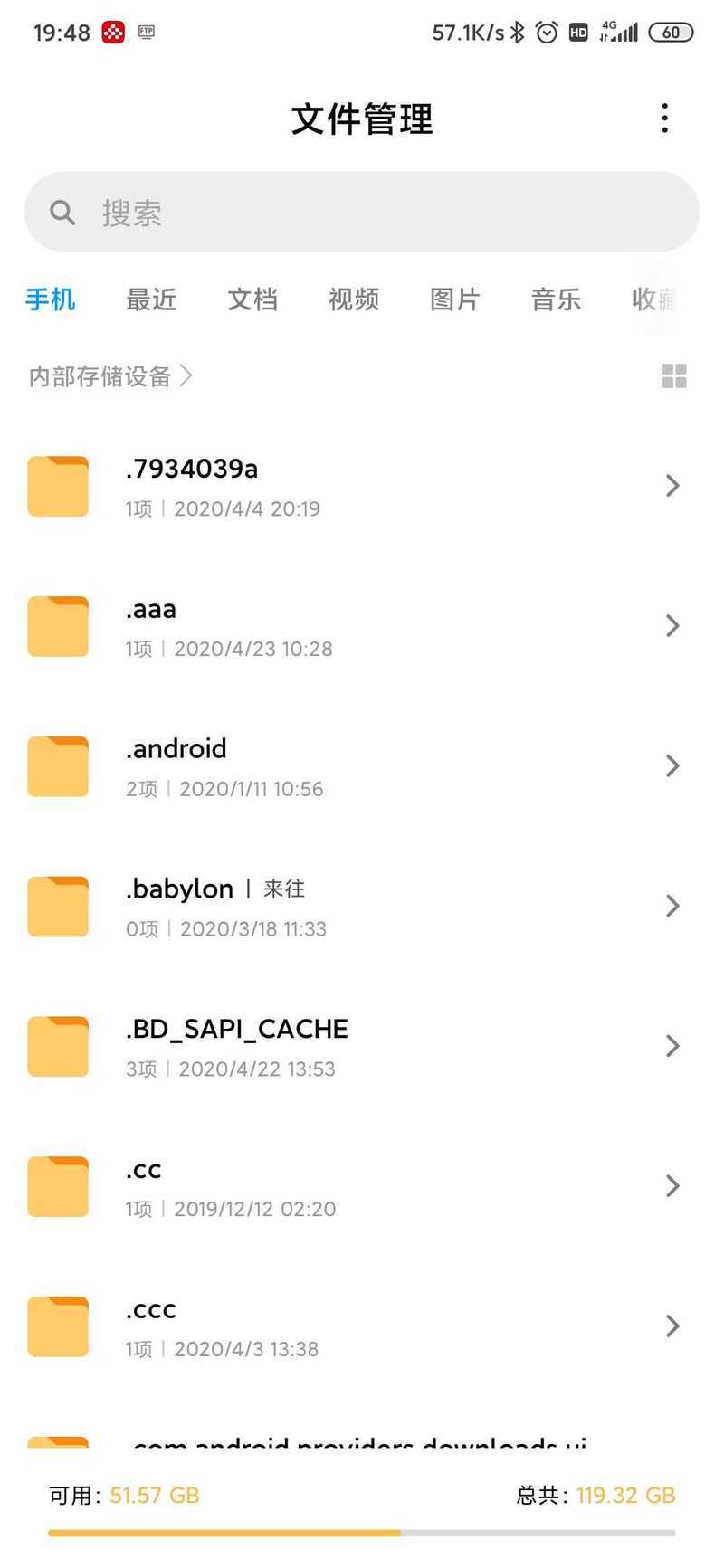Open the .android folder
Image resolution: width=724 pixels, height=1568 pixels.
point(362,767)
